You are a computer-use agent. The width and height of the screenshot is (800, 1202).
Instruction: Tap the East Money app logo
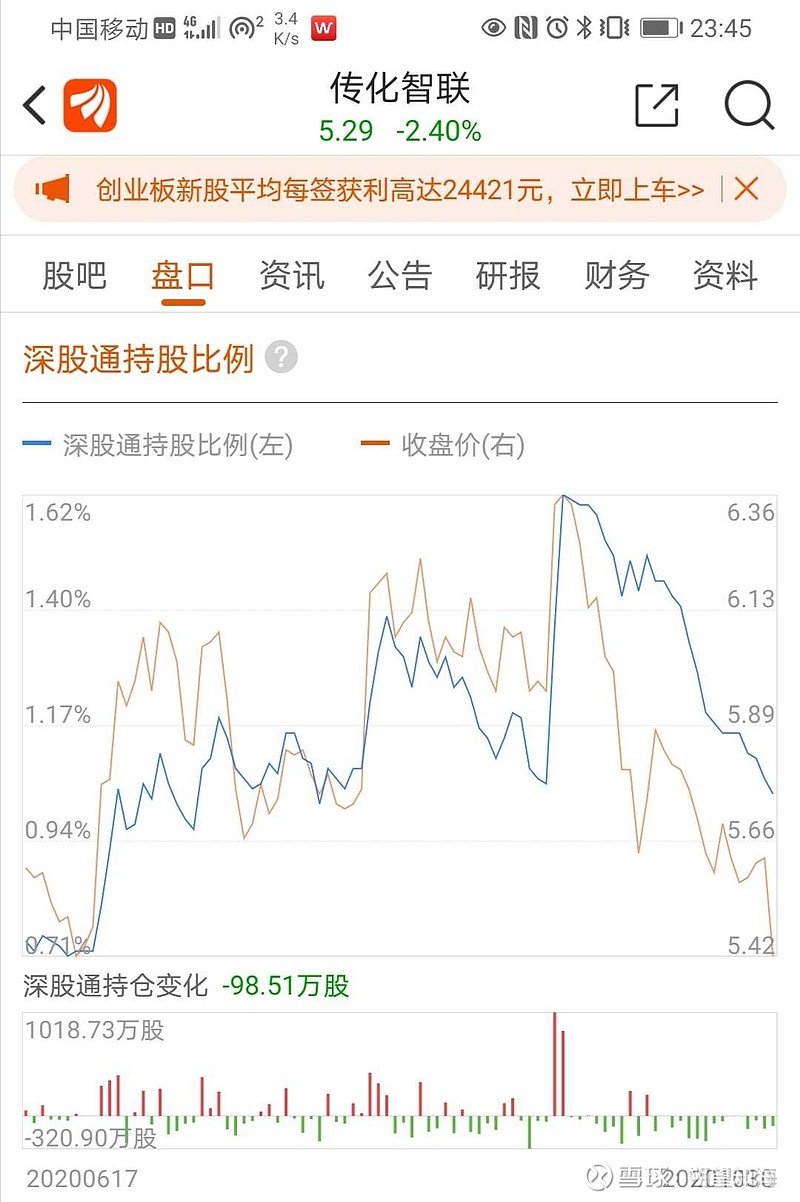tap(88, 104)
